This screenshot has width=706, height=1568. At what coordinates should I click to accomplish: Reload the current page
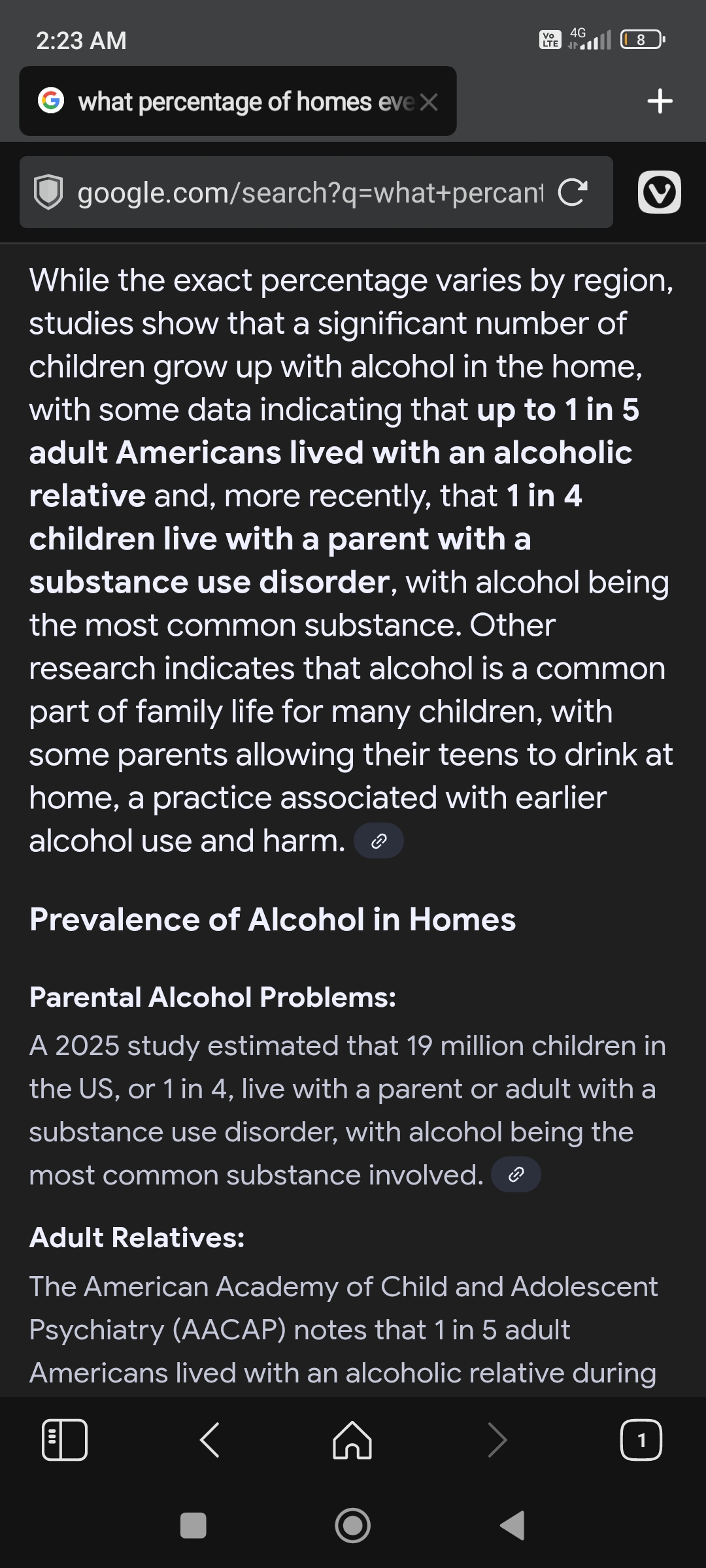click(x=573, y=192)
